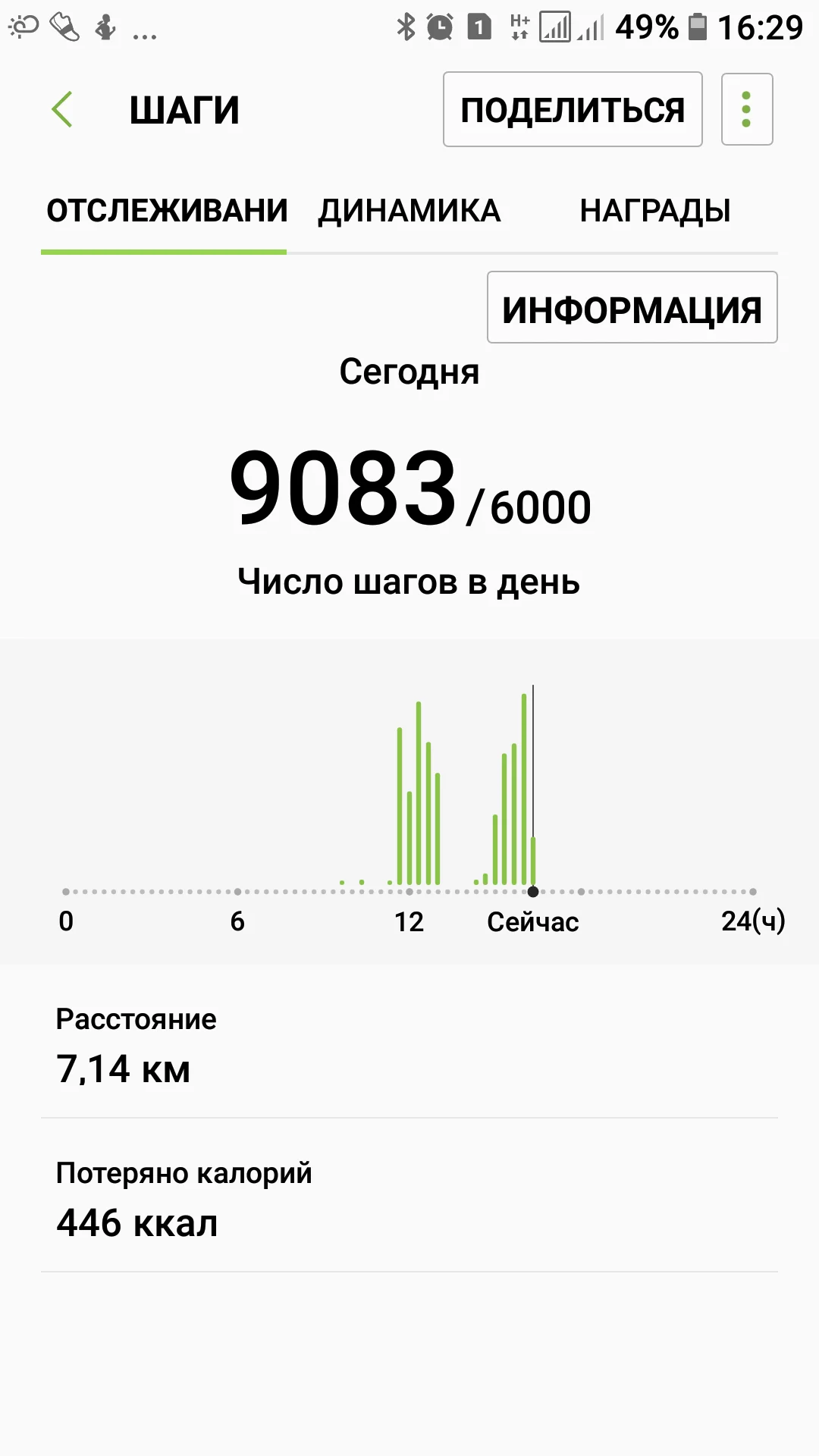The height and width of the screenshot is (1456, 819).
Task: Switch to the ДИНАМИКА tab
Action: 409,211
